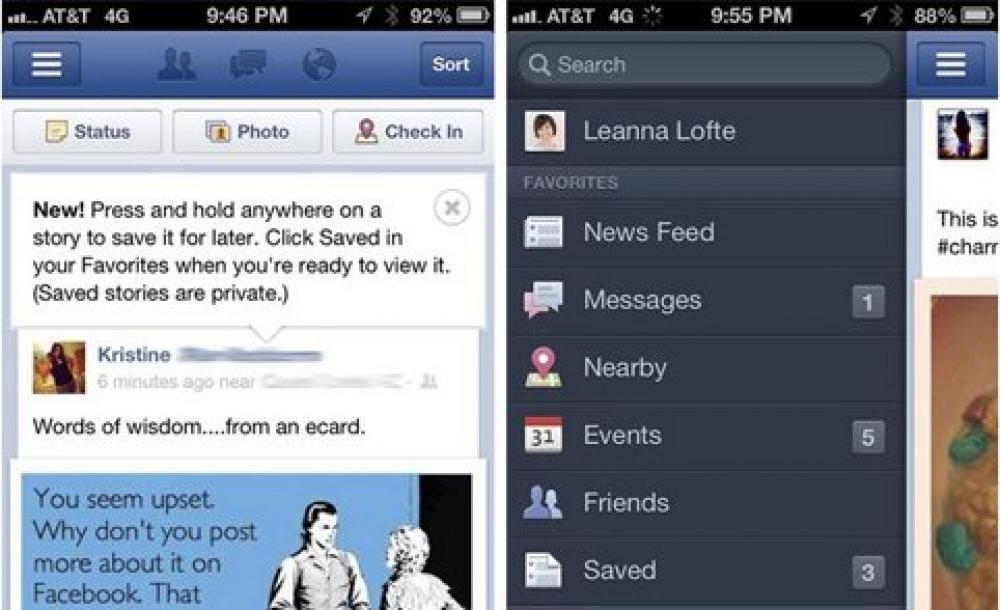Open Nearby
The height and width of the screenshot is (610, 1000).
tap(624, 368)
